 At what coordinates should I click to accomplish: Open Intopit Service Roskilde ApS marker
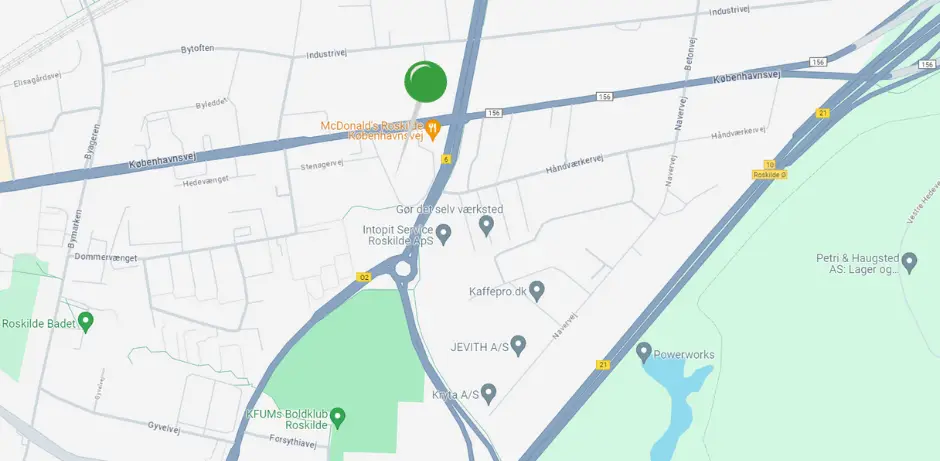444,234
